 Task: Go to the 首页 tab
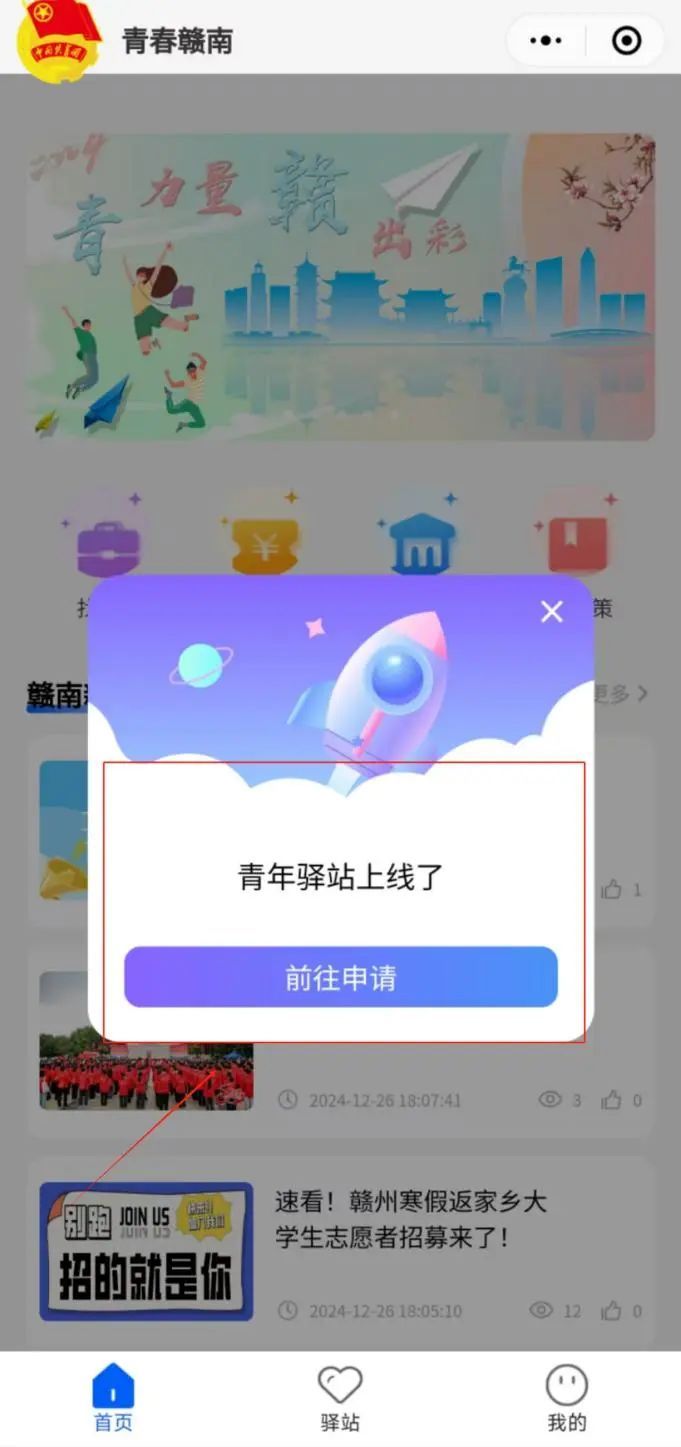click(x=113, y=1398)
